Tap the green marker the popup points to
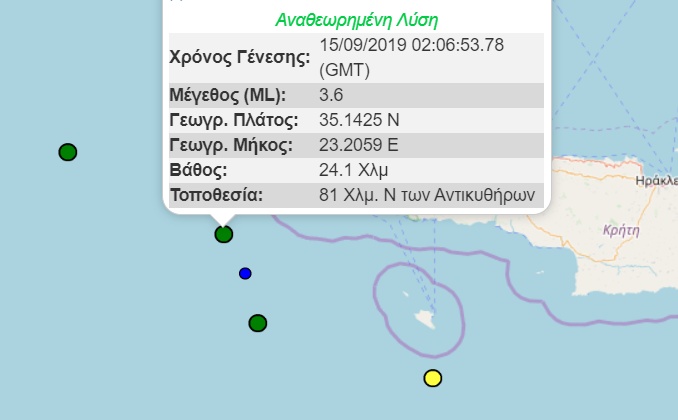Viewport: 678px width, 420px height. 224,234
